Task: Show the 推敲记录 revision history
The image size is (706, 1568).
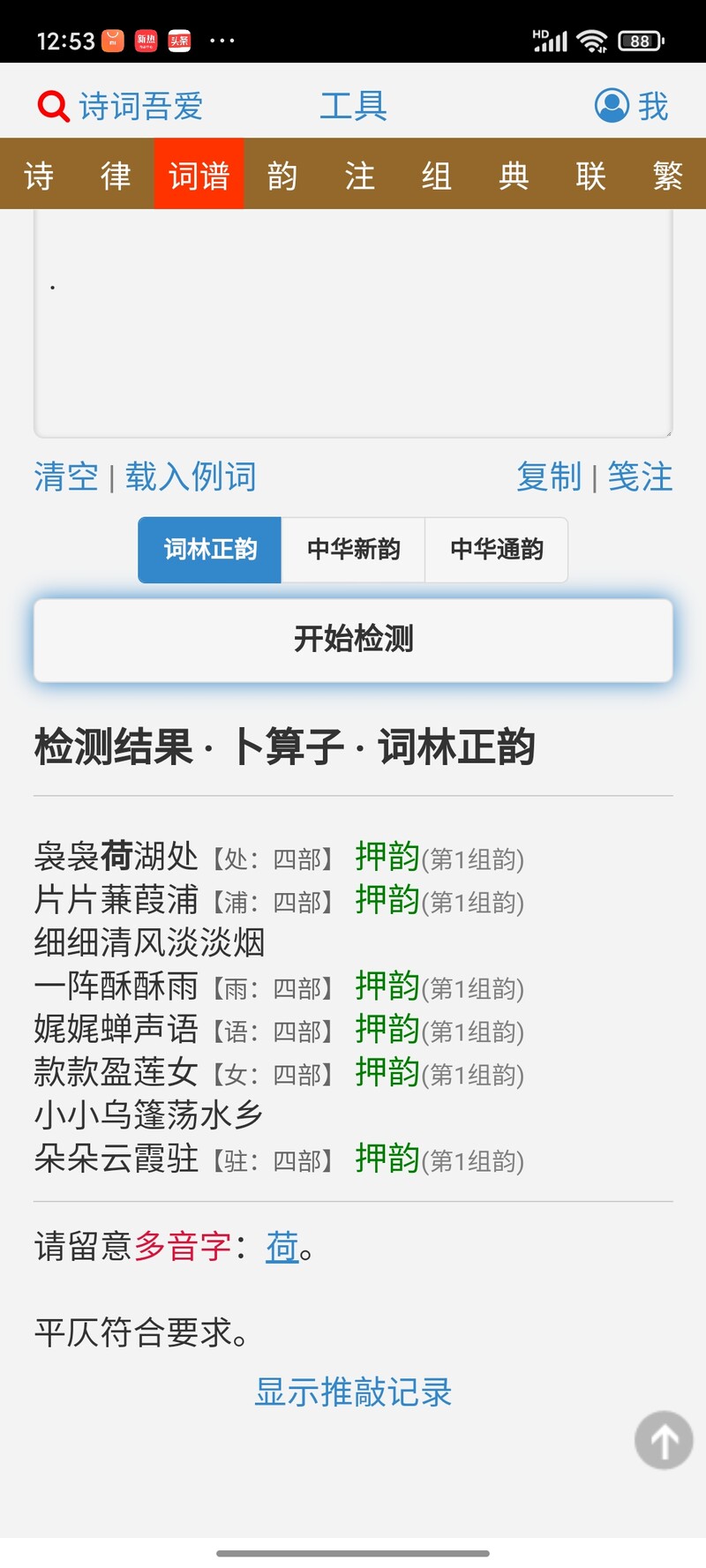Action: (x=353, y=1392)
